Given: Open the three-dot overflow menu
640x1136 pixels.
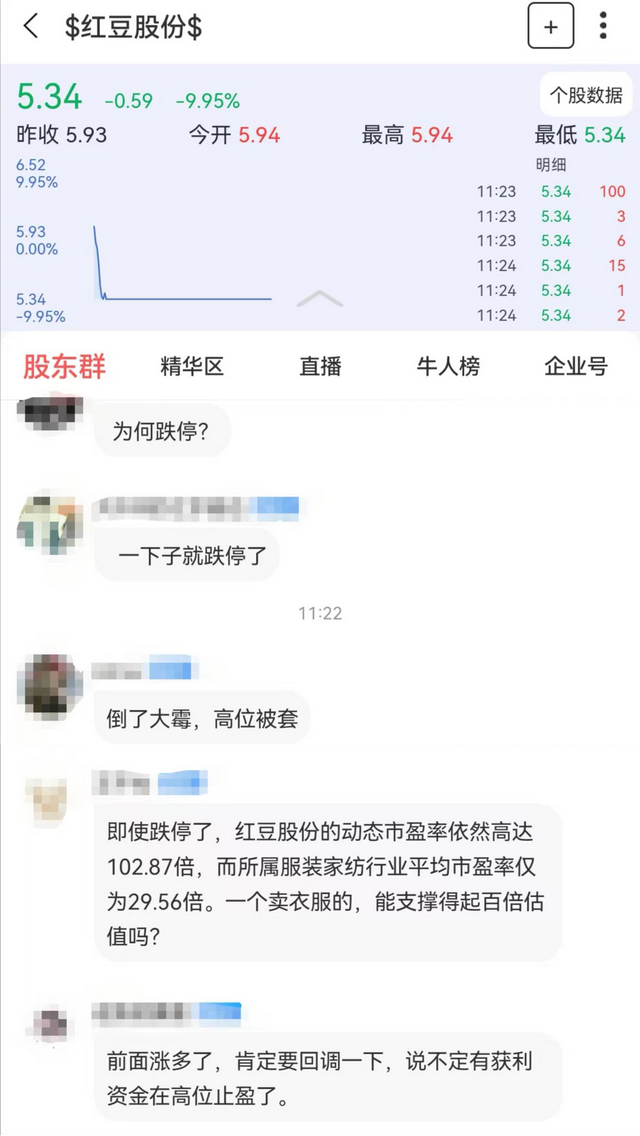Looking at the screenshot, I should (603, 27).
